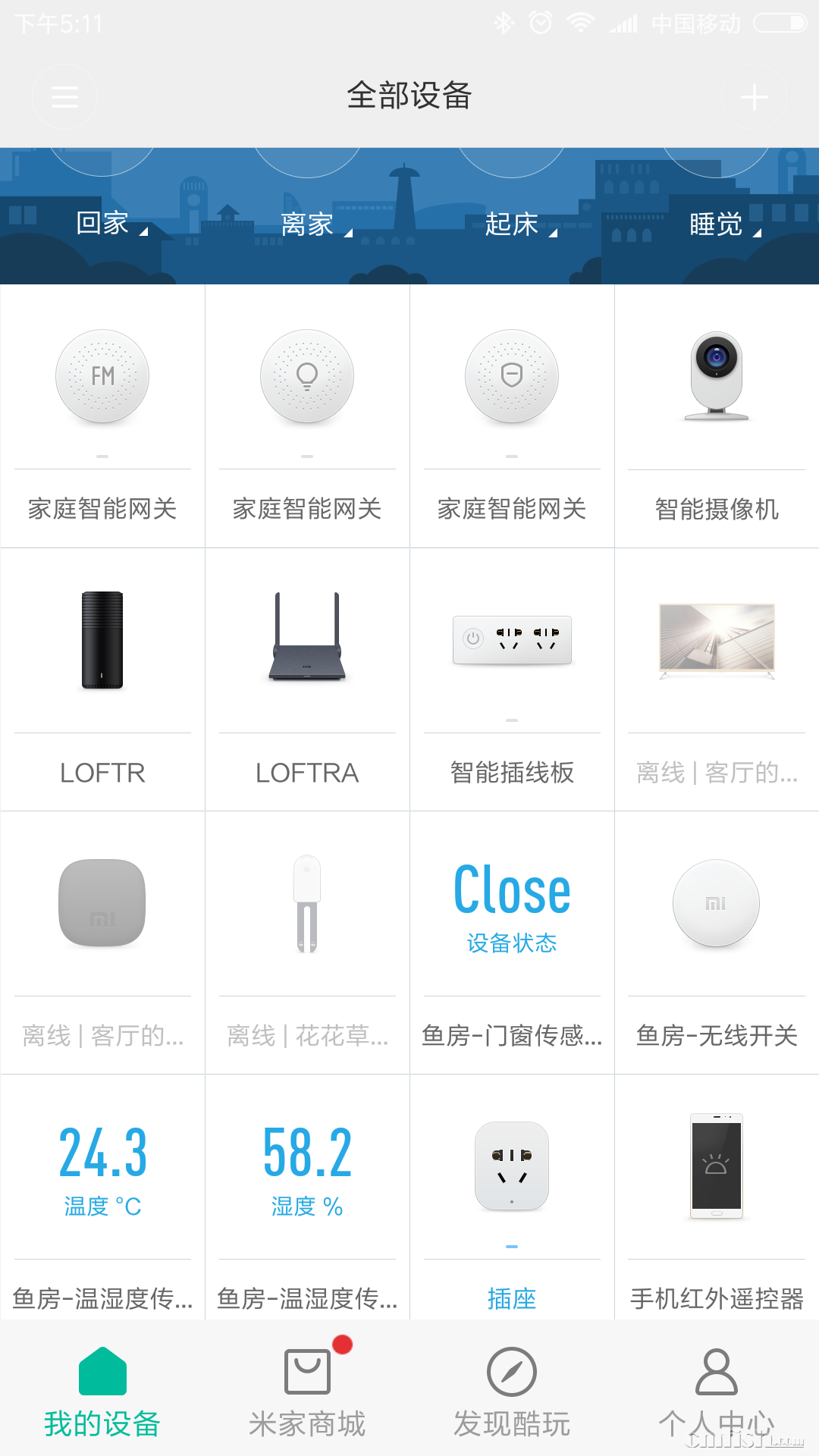The width and height of the screenshot is (819, 1456).
Task: Activate the 起床 scene
Action: pyautogui.click(x=512, y=224)
